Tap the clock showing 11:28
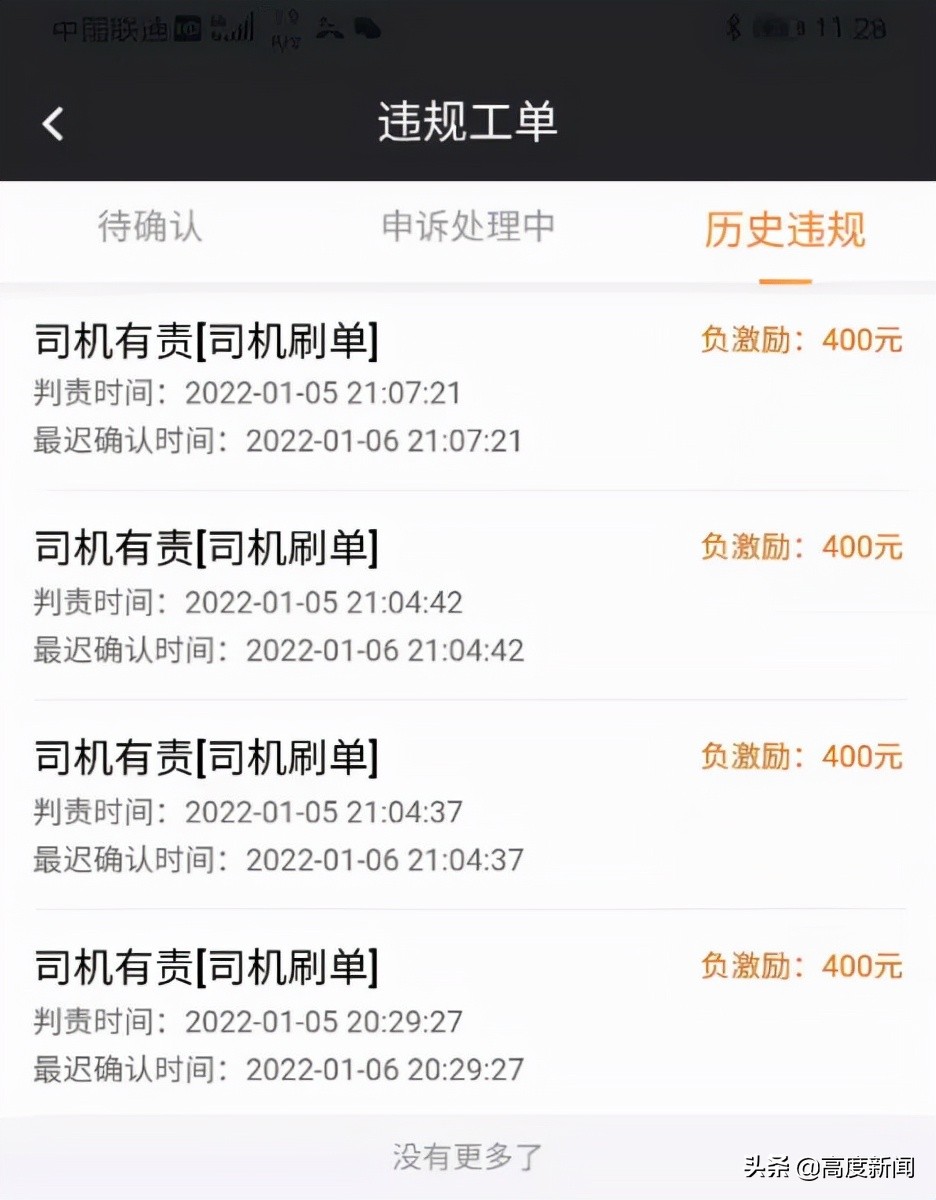 [x=857, y=28]
